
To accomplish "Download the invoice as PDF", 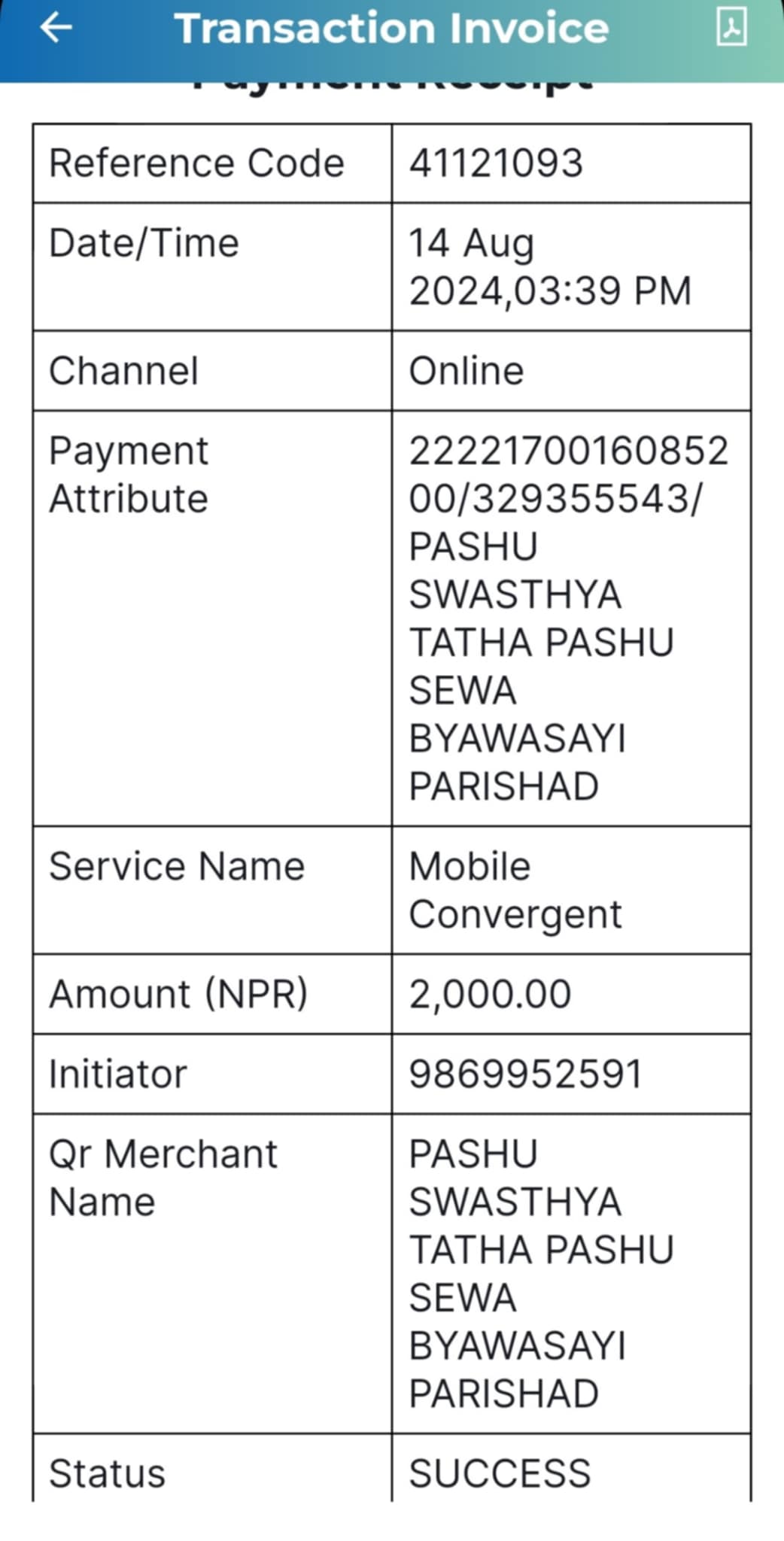I will pos(731,27).
